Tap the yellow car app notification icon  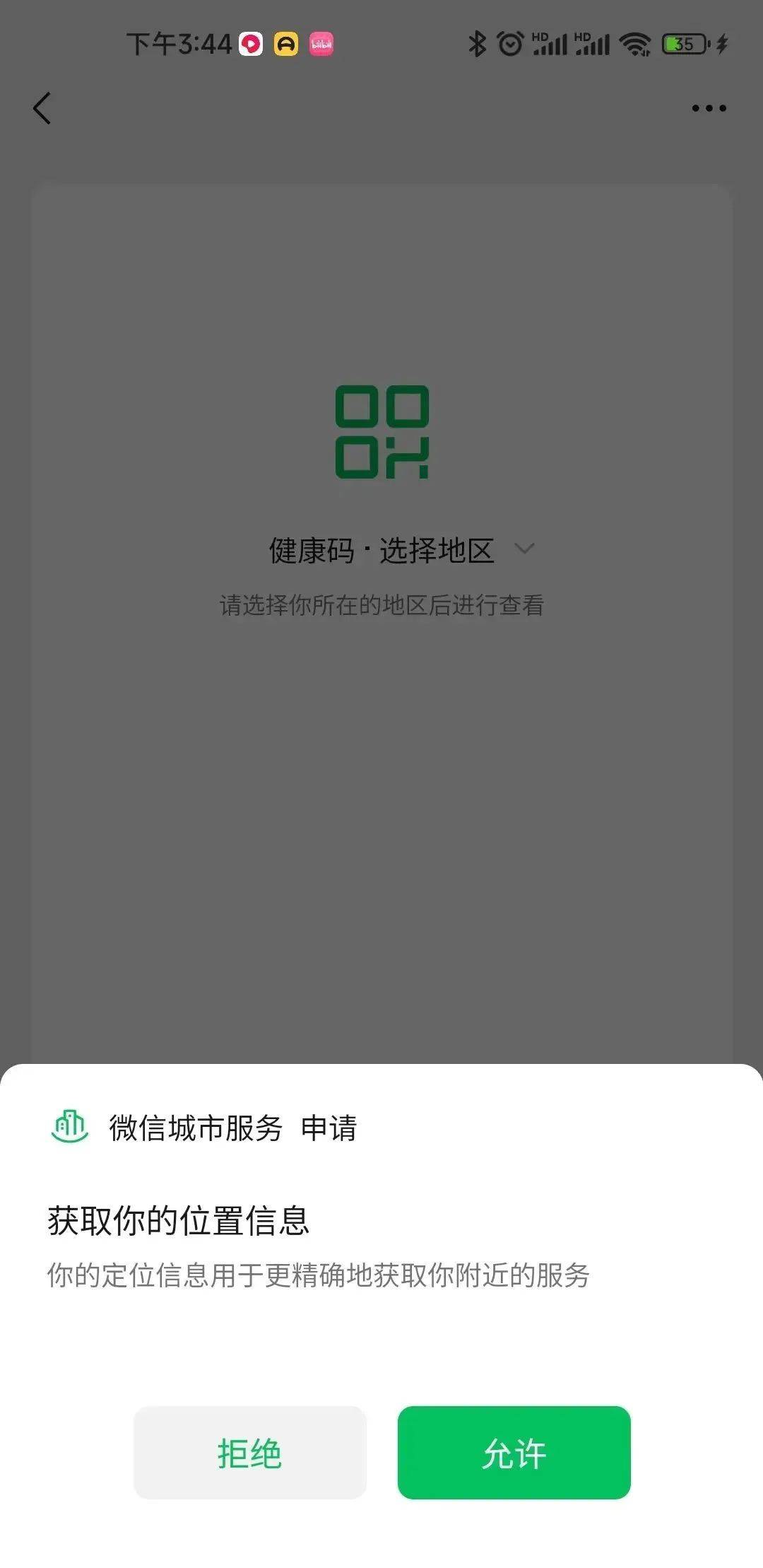(284, 44)
